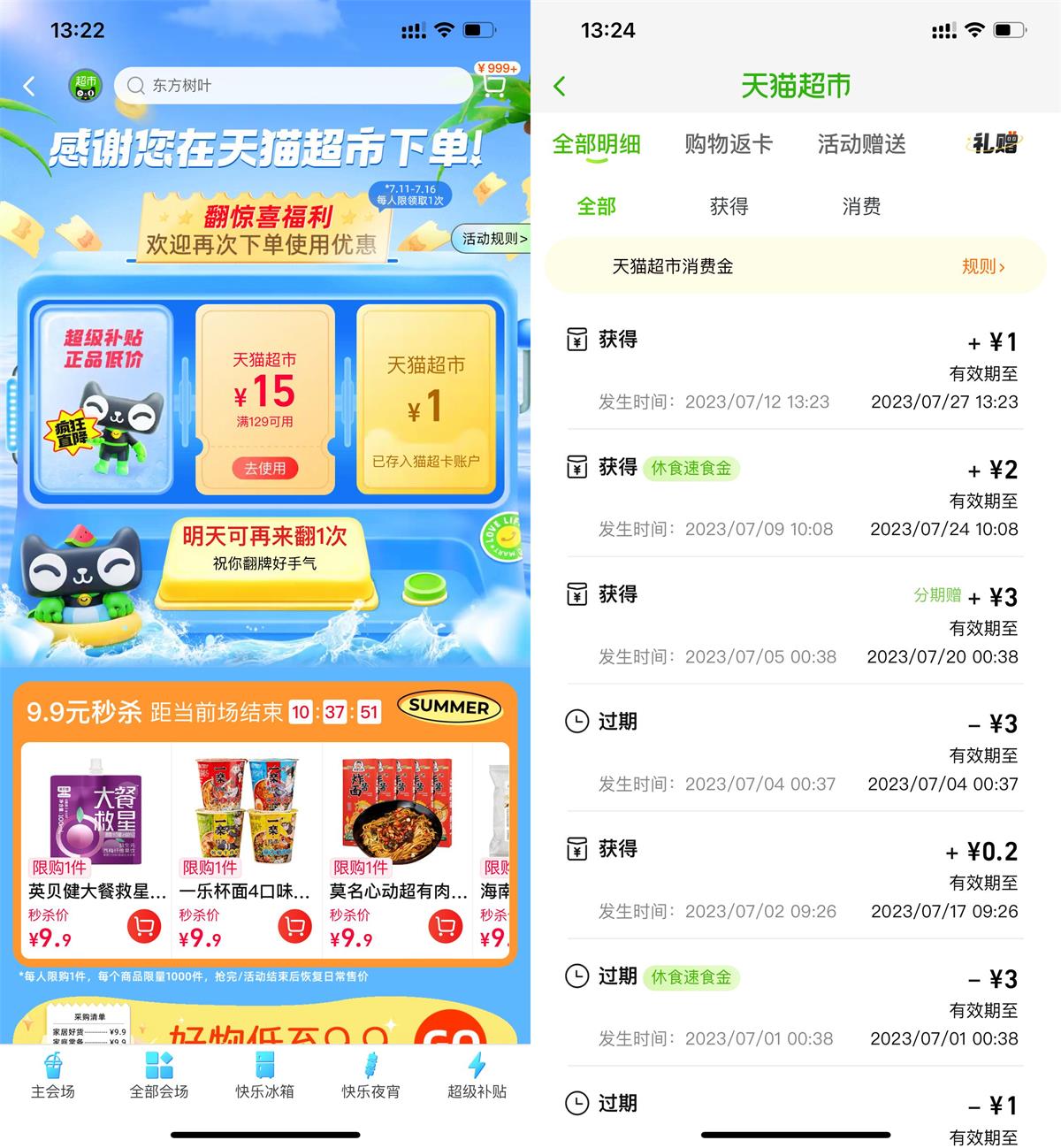This screenshot has height=1148, width=1061.
Task: Filter records by 获得
Action: [x=729, y=206]
